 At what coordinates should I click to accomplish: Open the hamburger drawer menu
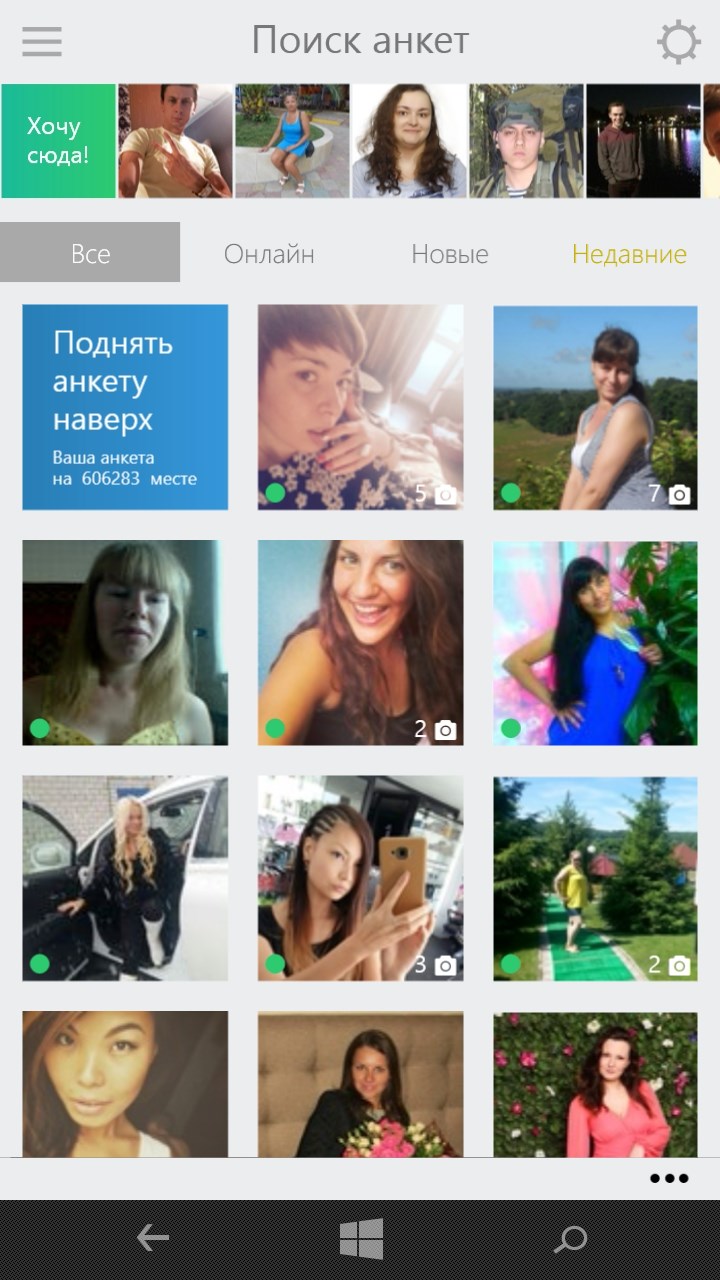point(42,42)
